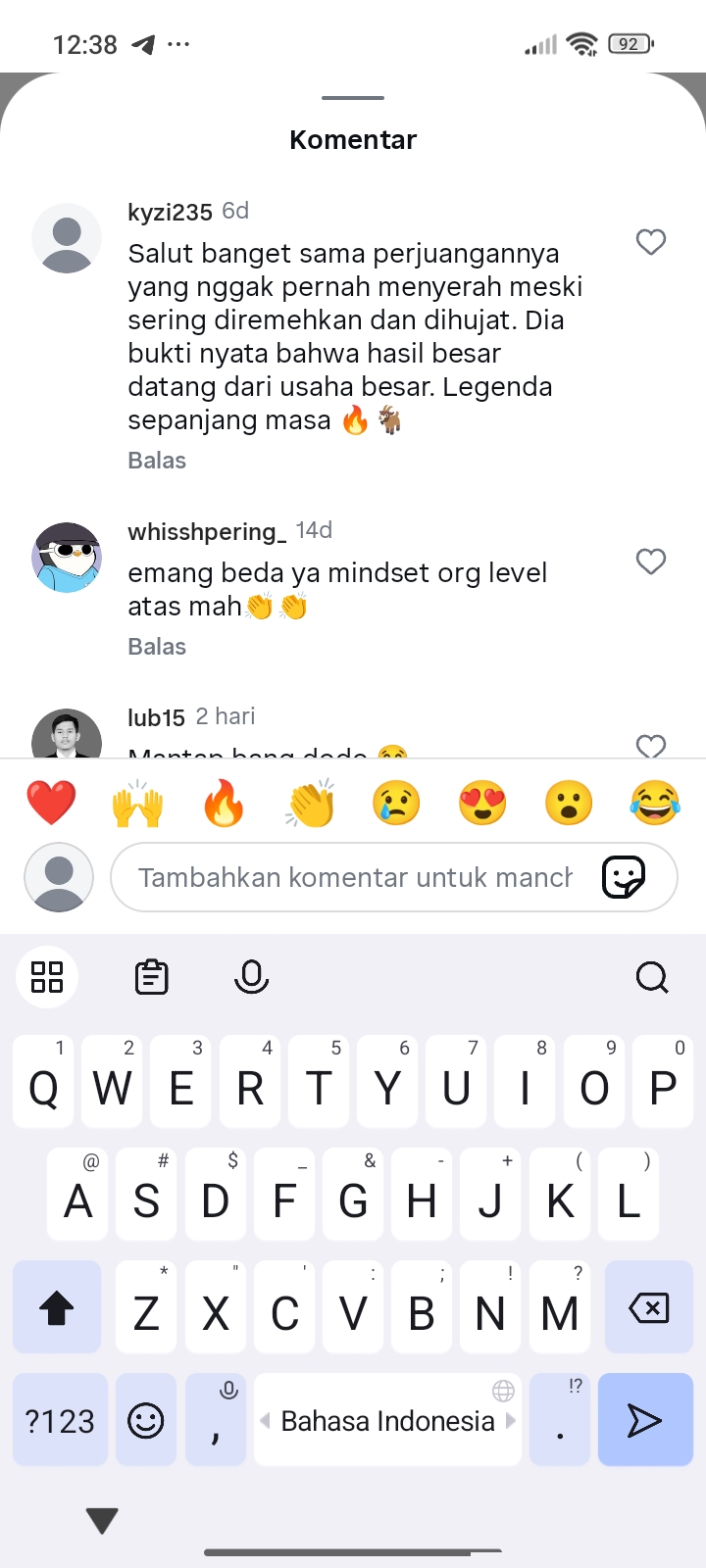Insert the surprised face emoji reaction
706x1568 pixels.
coord(569,804)
